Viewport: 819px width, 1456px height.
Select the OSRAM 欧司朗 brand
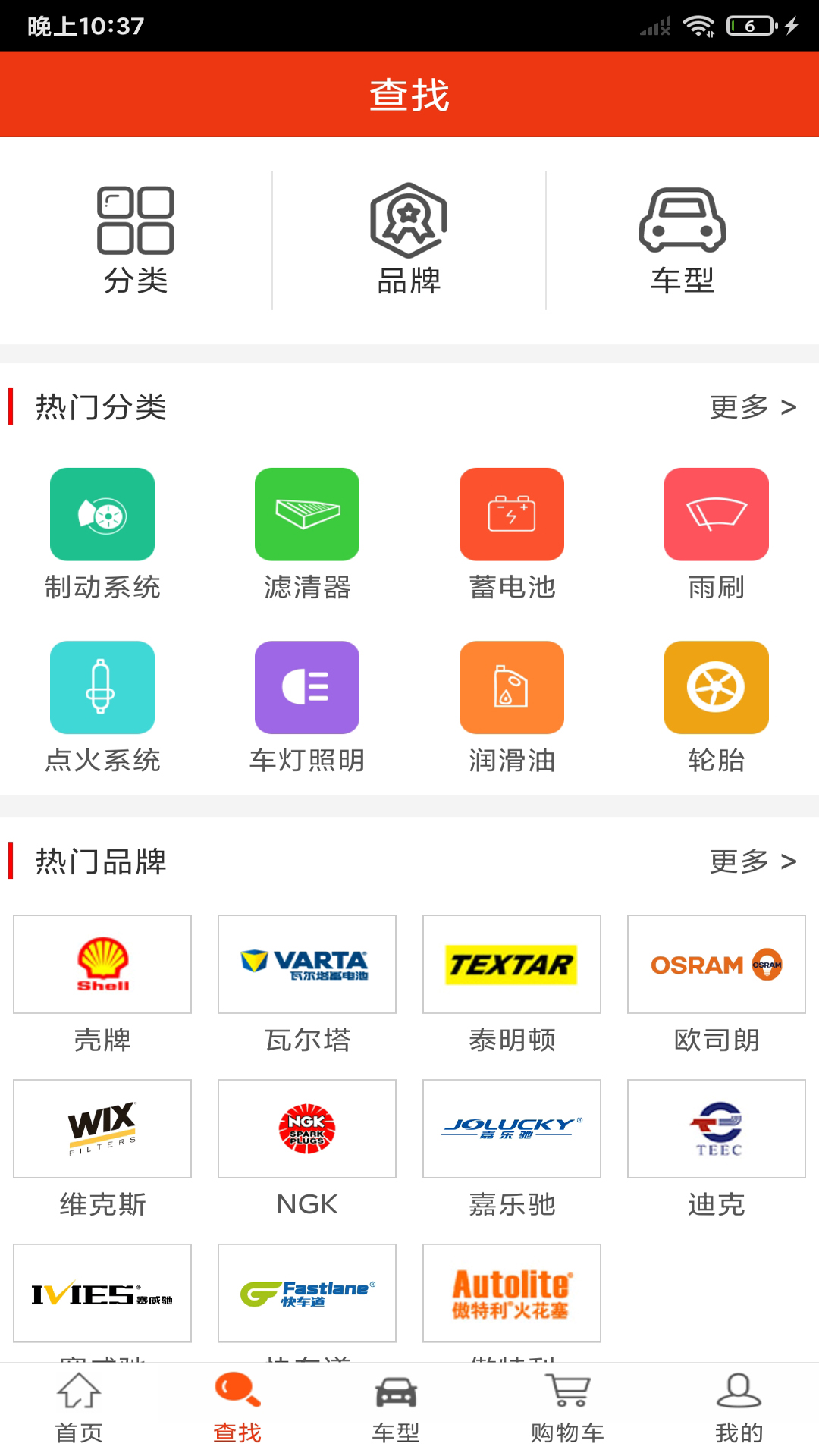(x=717, y=984)
